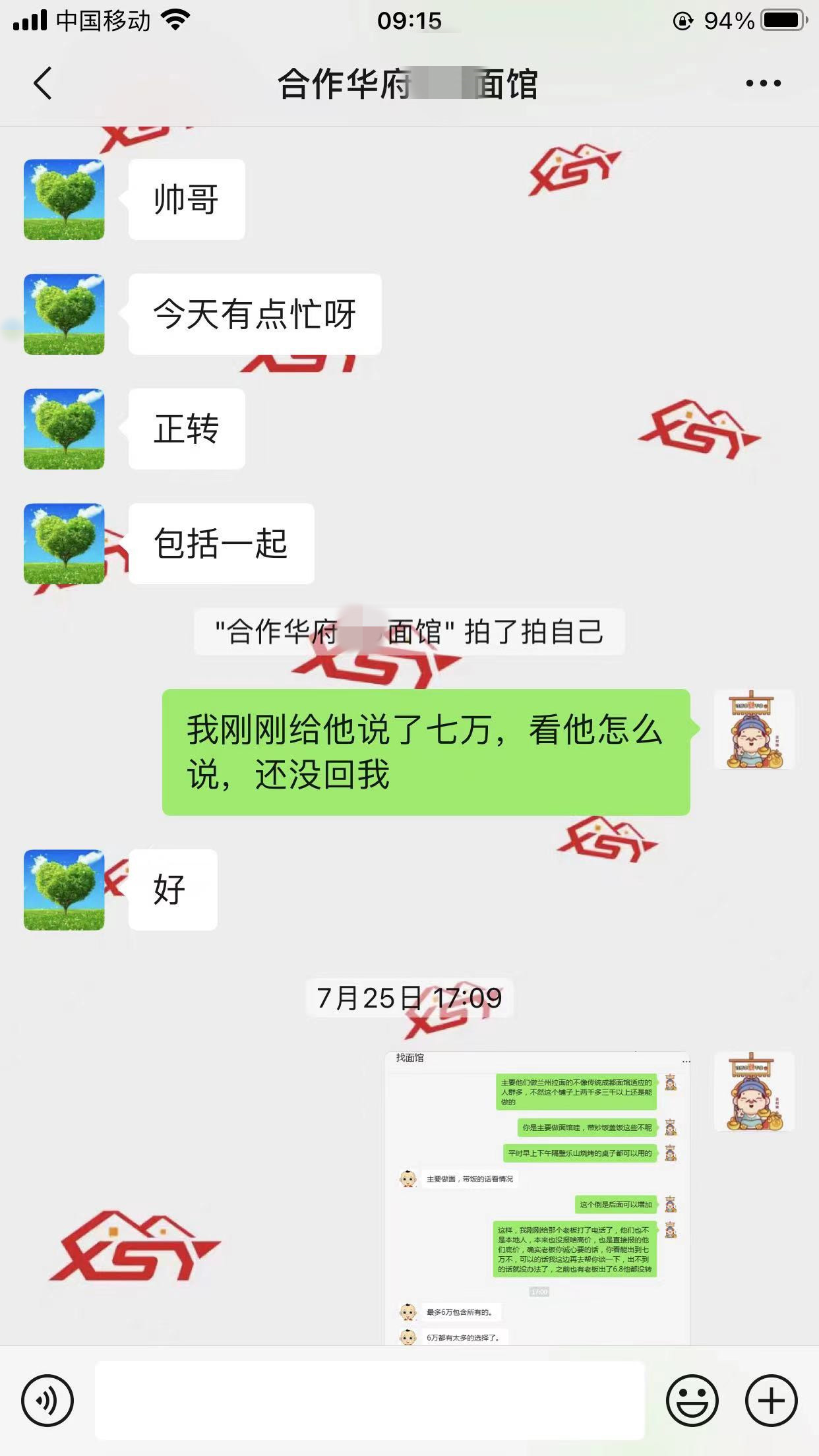
Task: Open the shared chat screenshot image
Action: pyautogui.click(x=537, y=1197)
